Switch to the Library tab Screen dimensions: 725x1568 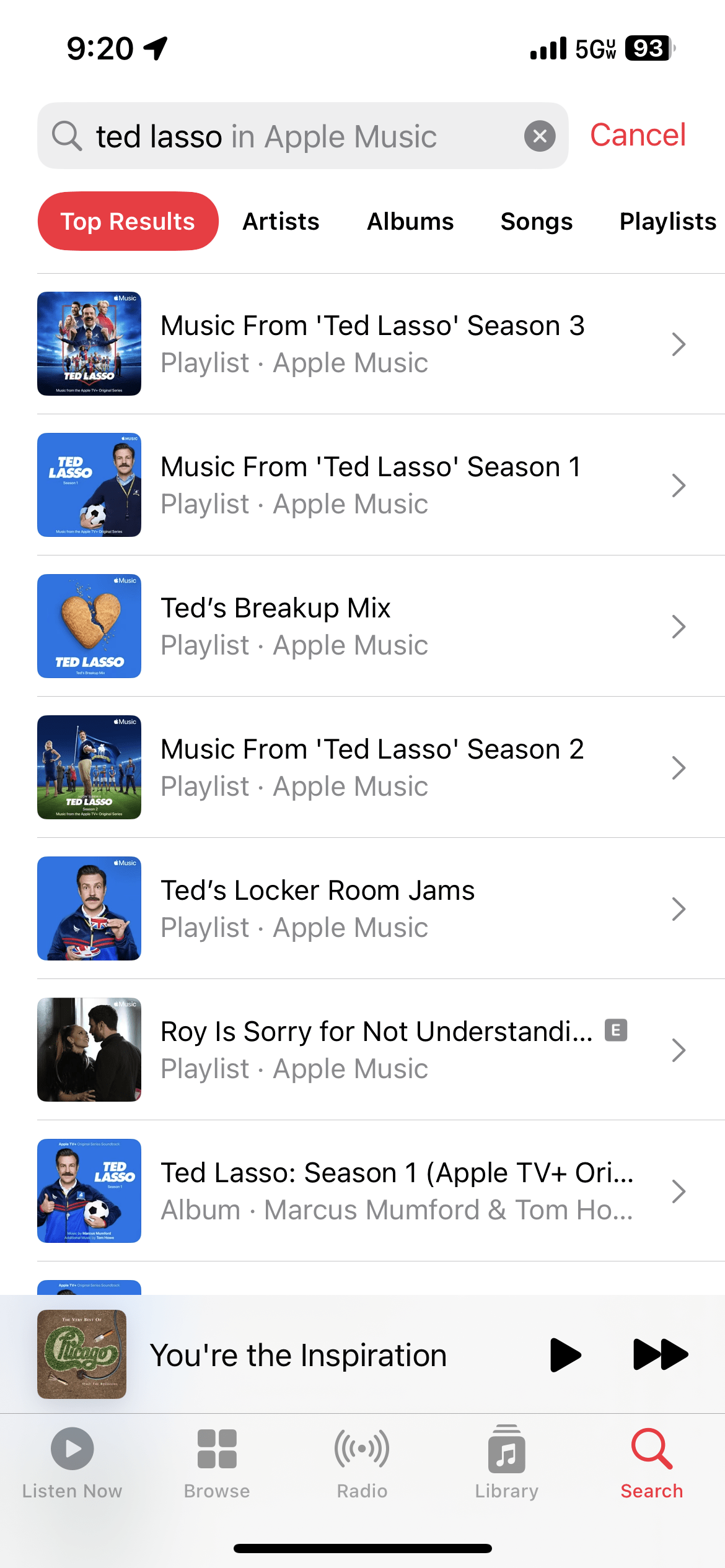point(507,1463)
